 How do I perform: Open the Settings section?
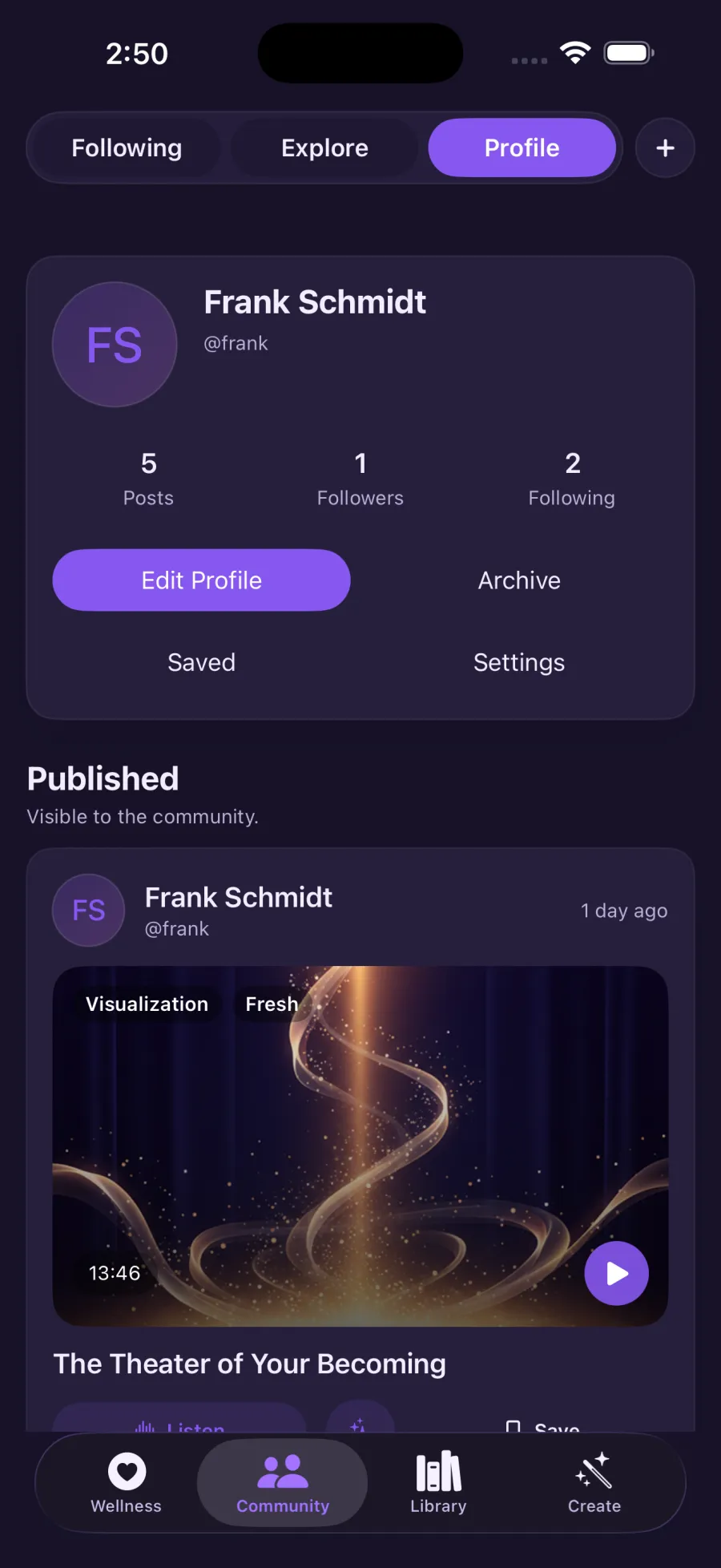pos(519,662)
